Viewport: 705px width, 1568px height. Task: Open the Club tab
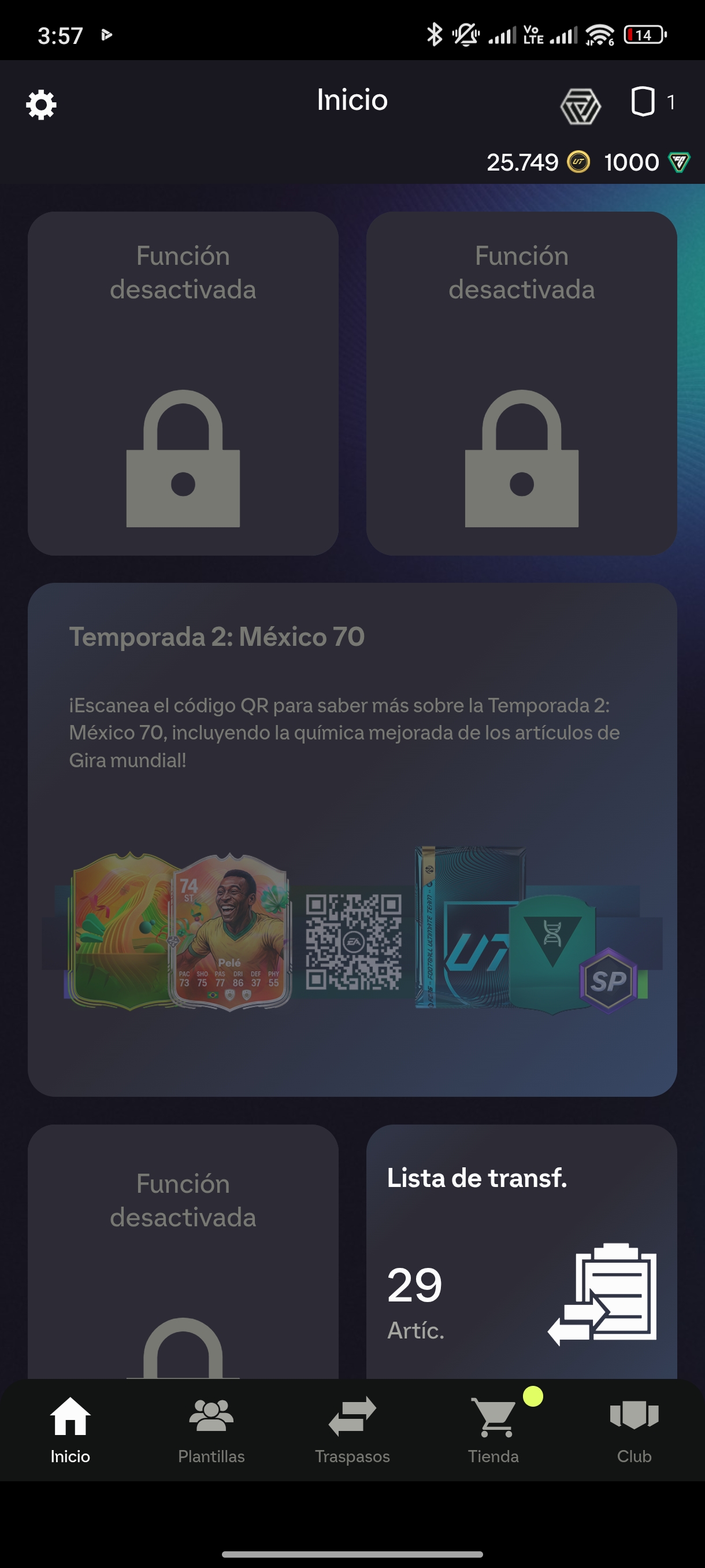tap(634, 1429)
